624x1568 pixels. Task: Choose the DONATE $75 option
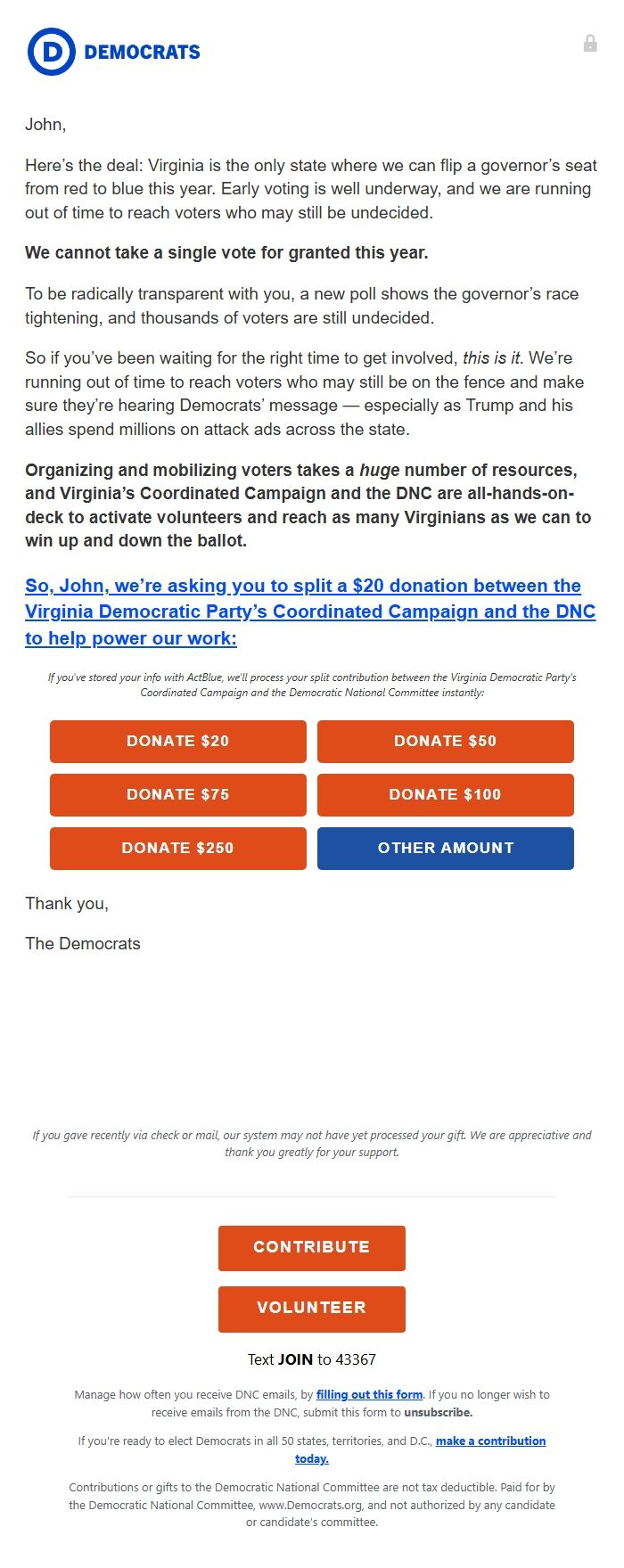177,795
